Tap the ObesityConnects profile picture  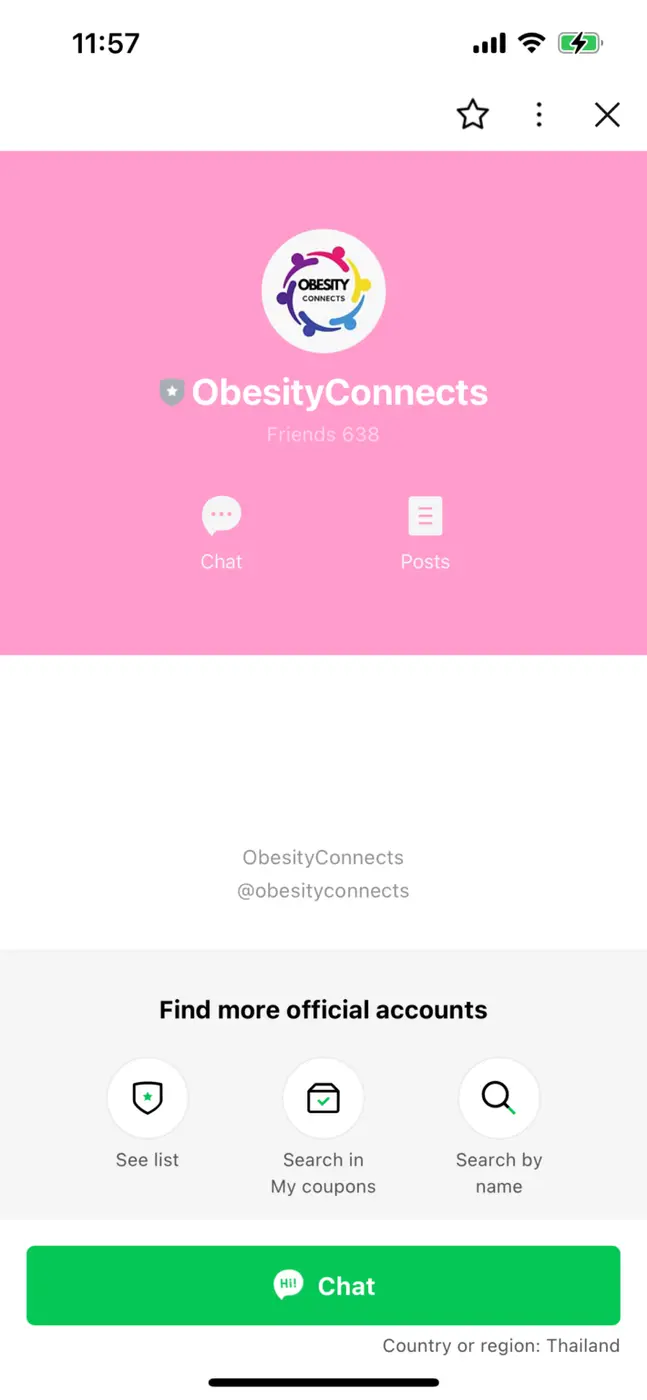(x=323, y=291)
